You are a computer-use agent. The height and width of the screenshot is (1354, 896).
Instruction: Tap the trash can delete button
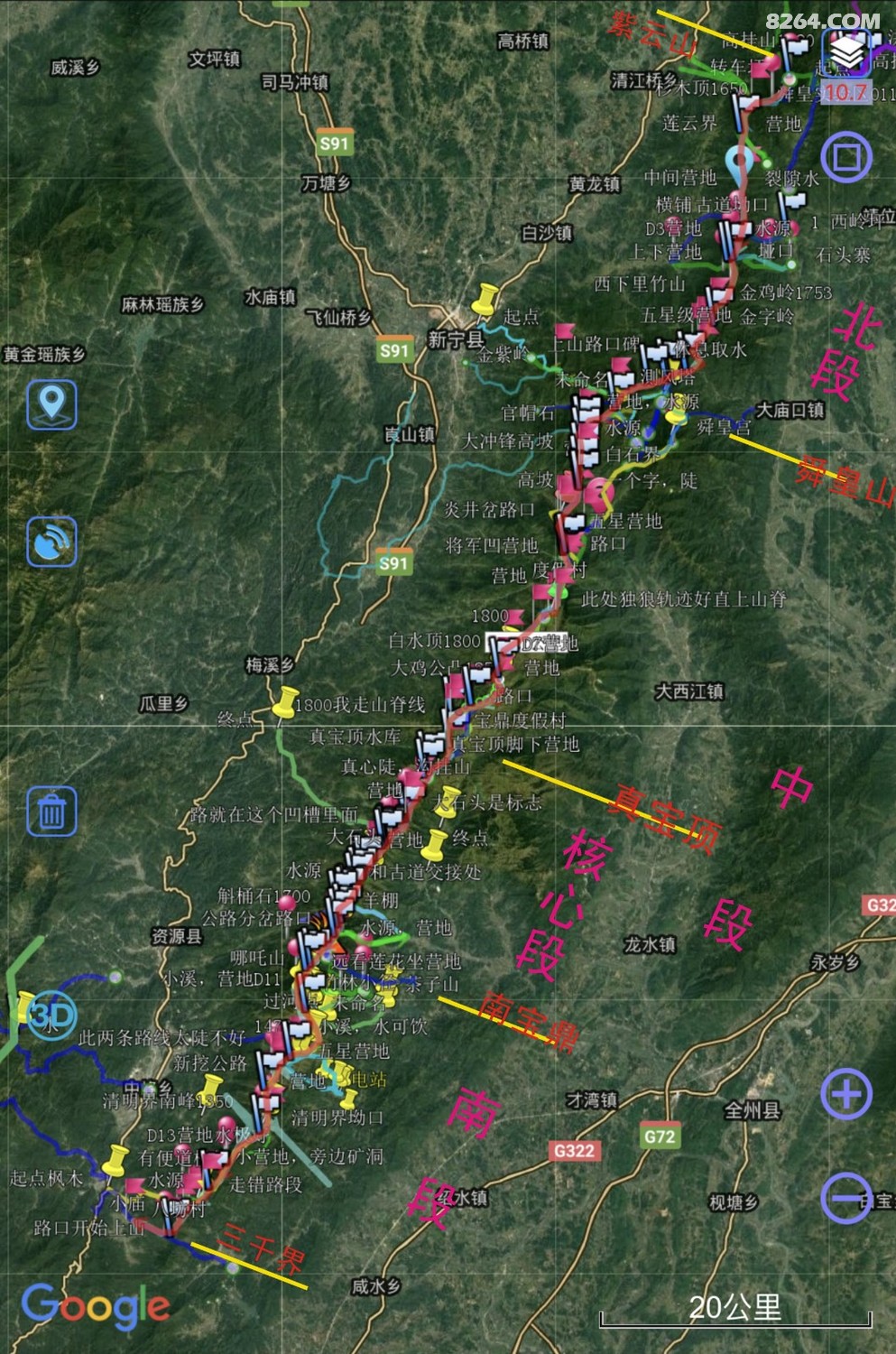pyautogui.click(x=51, y=811)
